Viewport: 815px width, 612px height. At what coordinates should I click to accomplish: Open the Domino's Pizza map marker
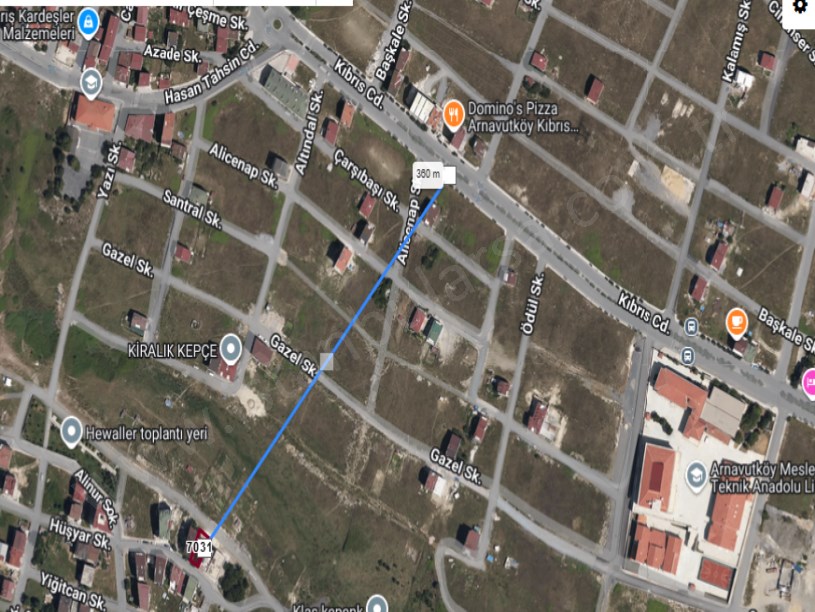click(453, 114)
